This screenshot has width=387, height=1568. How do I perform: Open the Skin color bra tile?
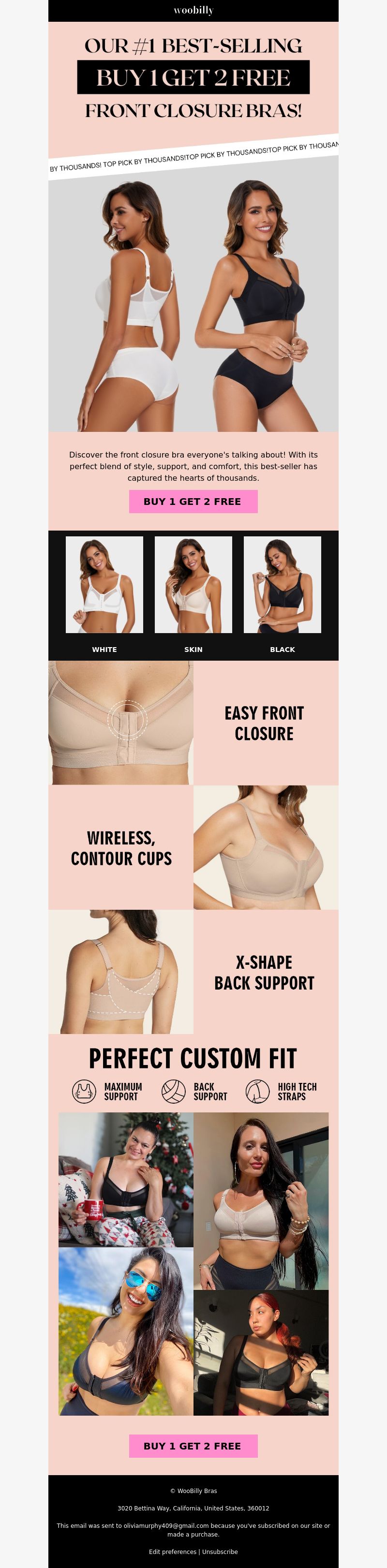(x=193, y=584)
